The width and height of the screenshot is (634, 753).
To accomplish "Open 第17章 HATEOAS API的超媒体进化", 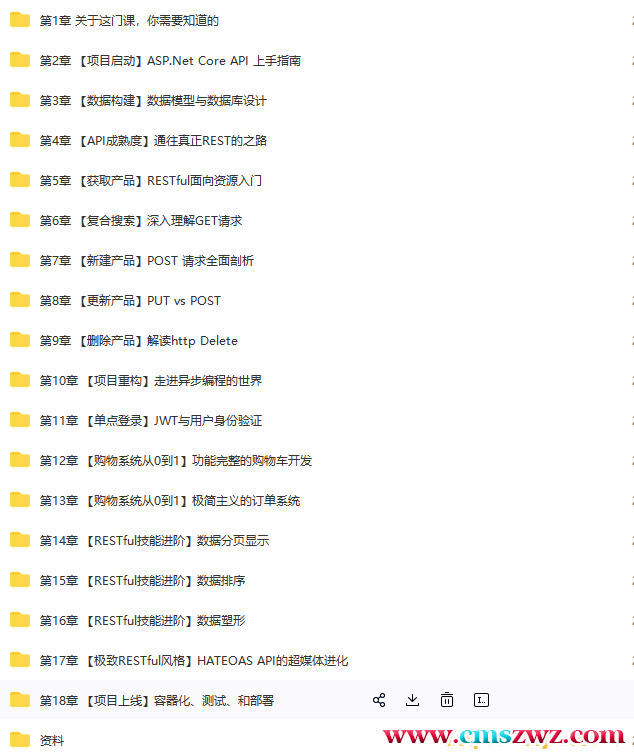I will (x=194, y=660).
